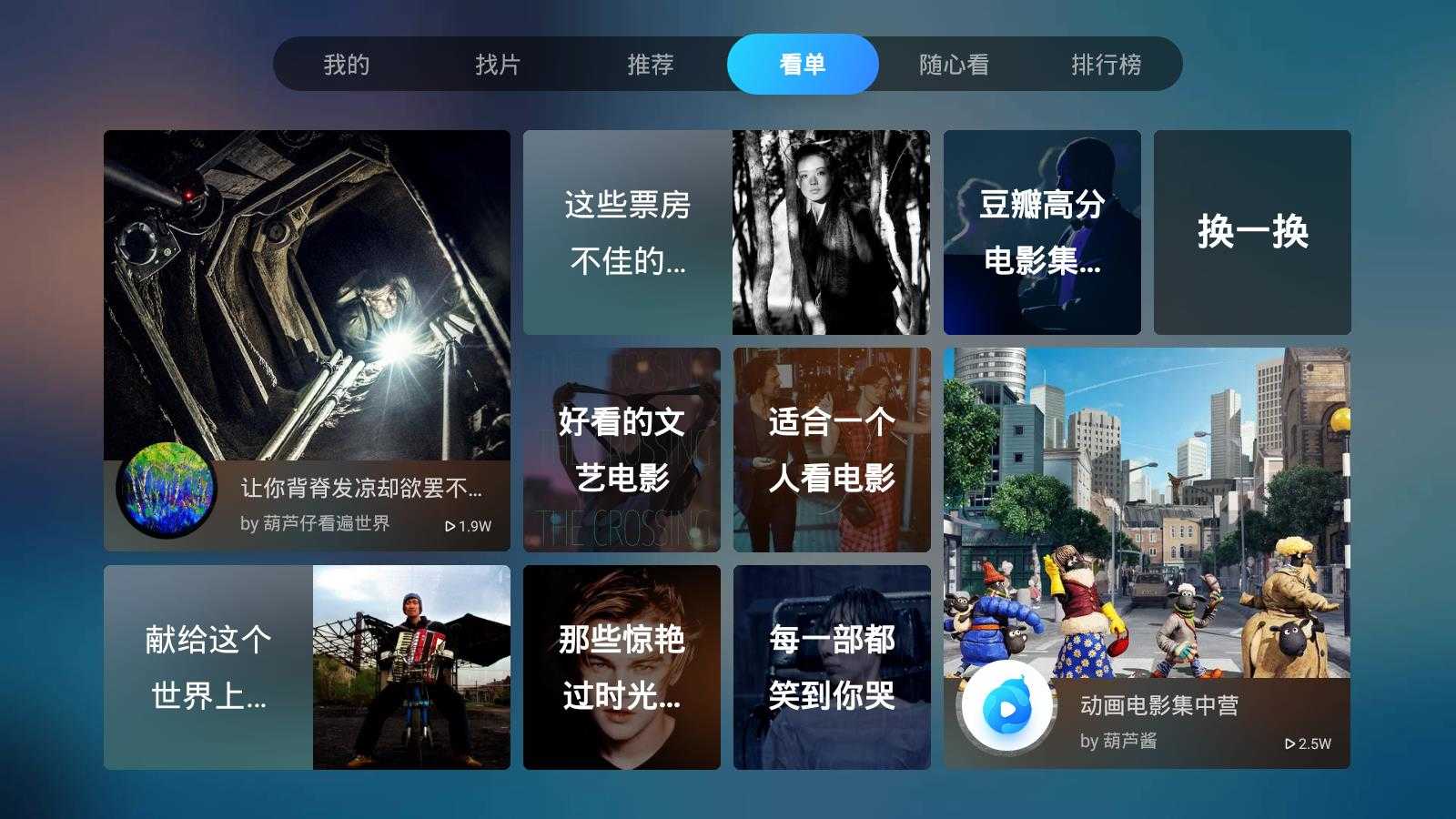Screen dimensions: 1456x819
Task: Open the 让你背脊发凉却欲罢不... playlist card
Action: point(307,340)
